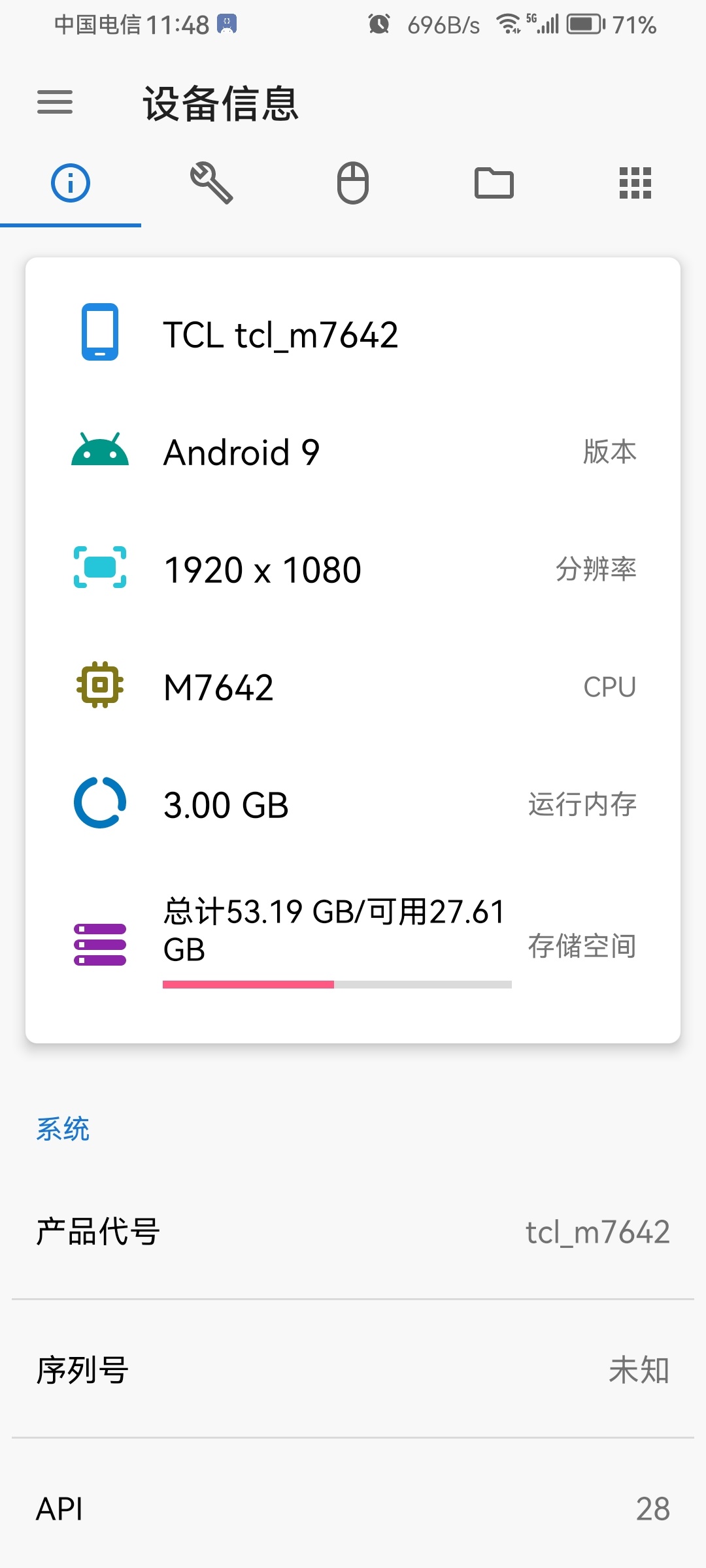Tap the TCL tcl_m7642 device row
Screen dimensions: 706x1568
coord(353,335)
